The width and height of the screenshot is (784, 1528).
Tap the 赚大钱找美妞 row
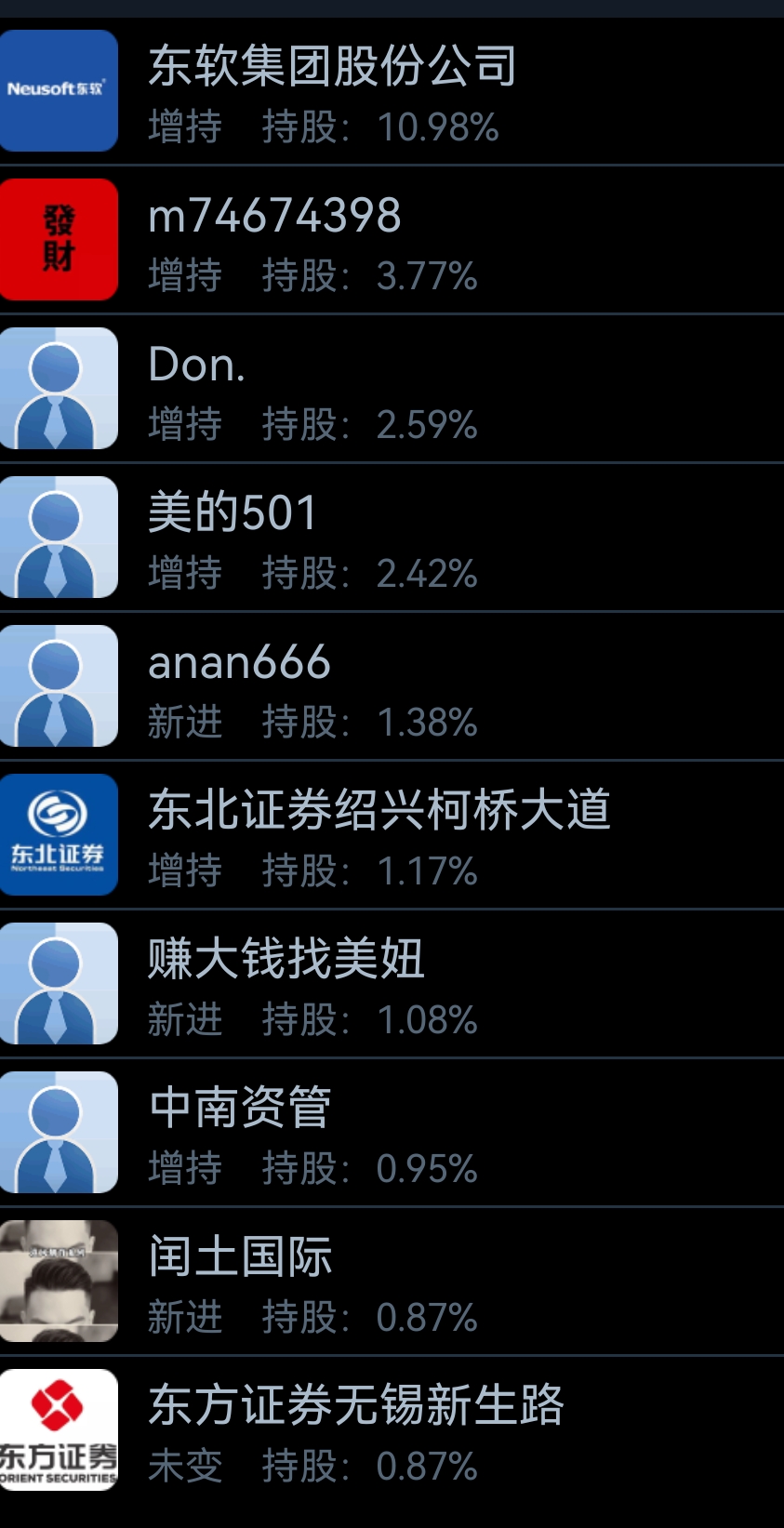pyautogui.click(x=392, y=984)
